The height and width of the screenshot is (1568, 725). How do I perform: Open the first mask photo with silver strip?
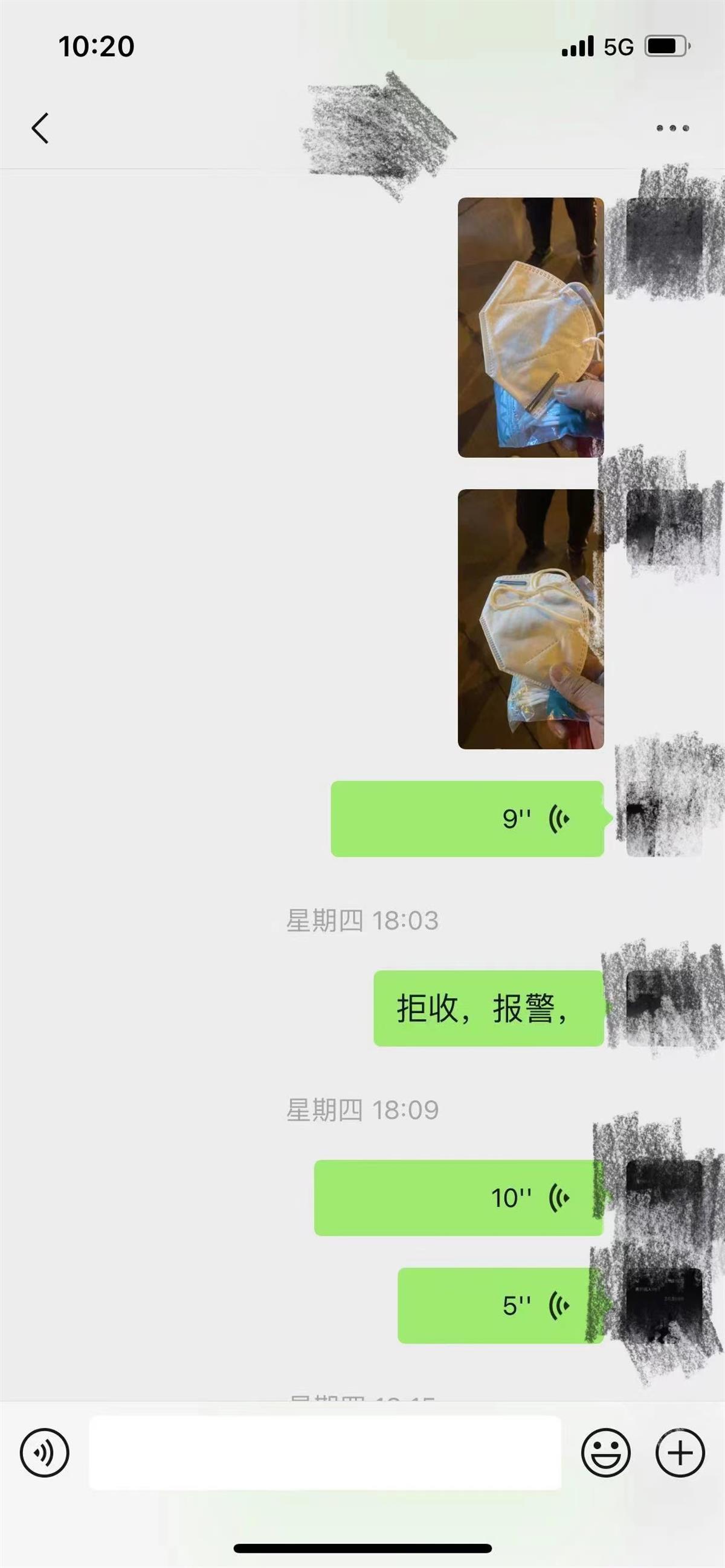[x=530, y=327]
